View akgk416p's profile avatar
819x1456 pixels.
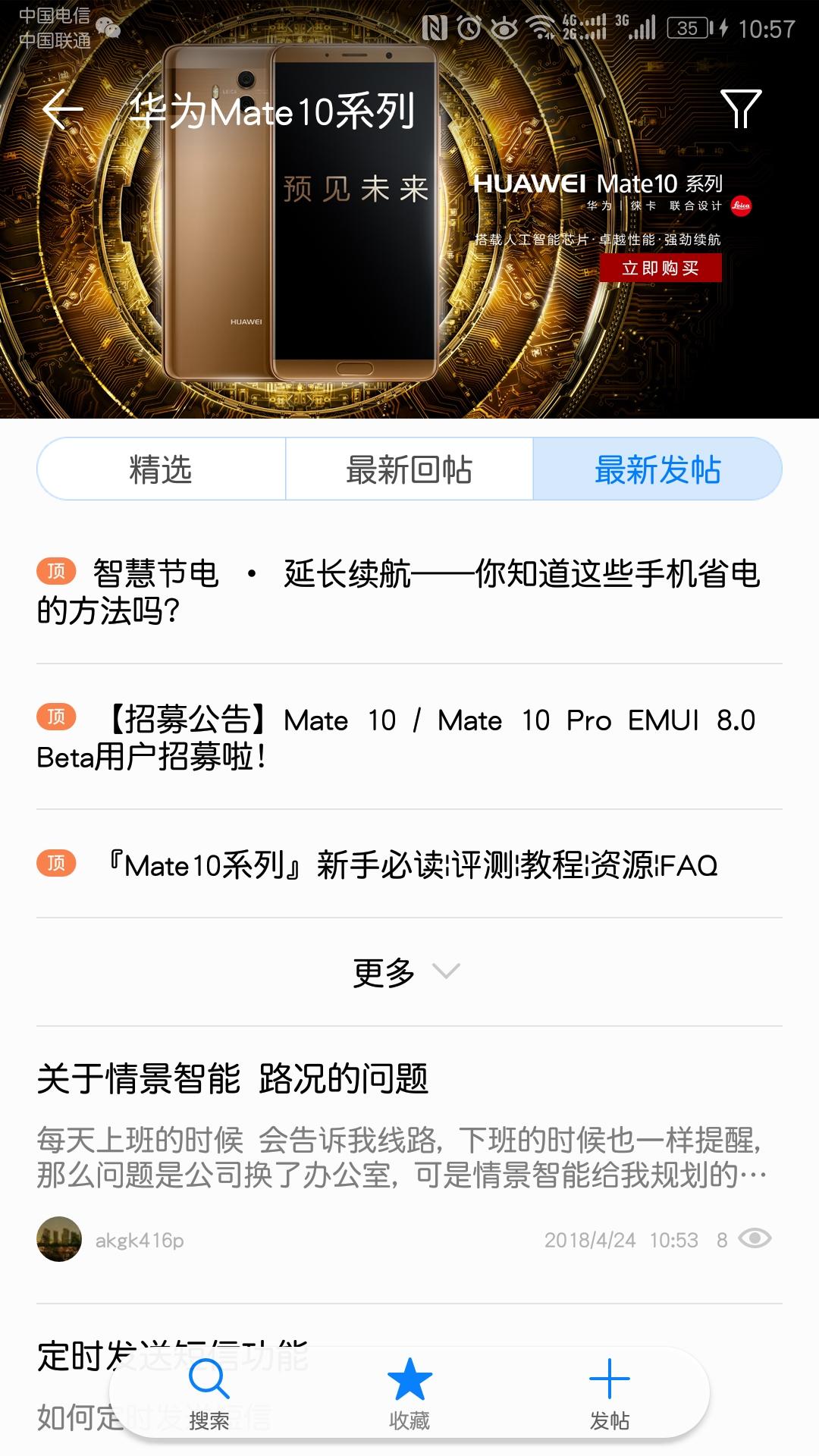coord(59,1239)
